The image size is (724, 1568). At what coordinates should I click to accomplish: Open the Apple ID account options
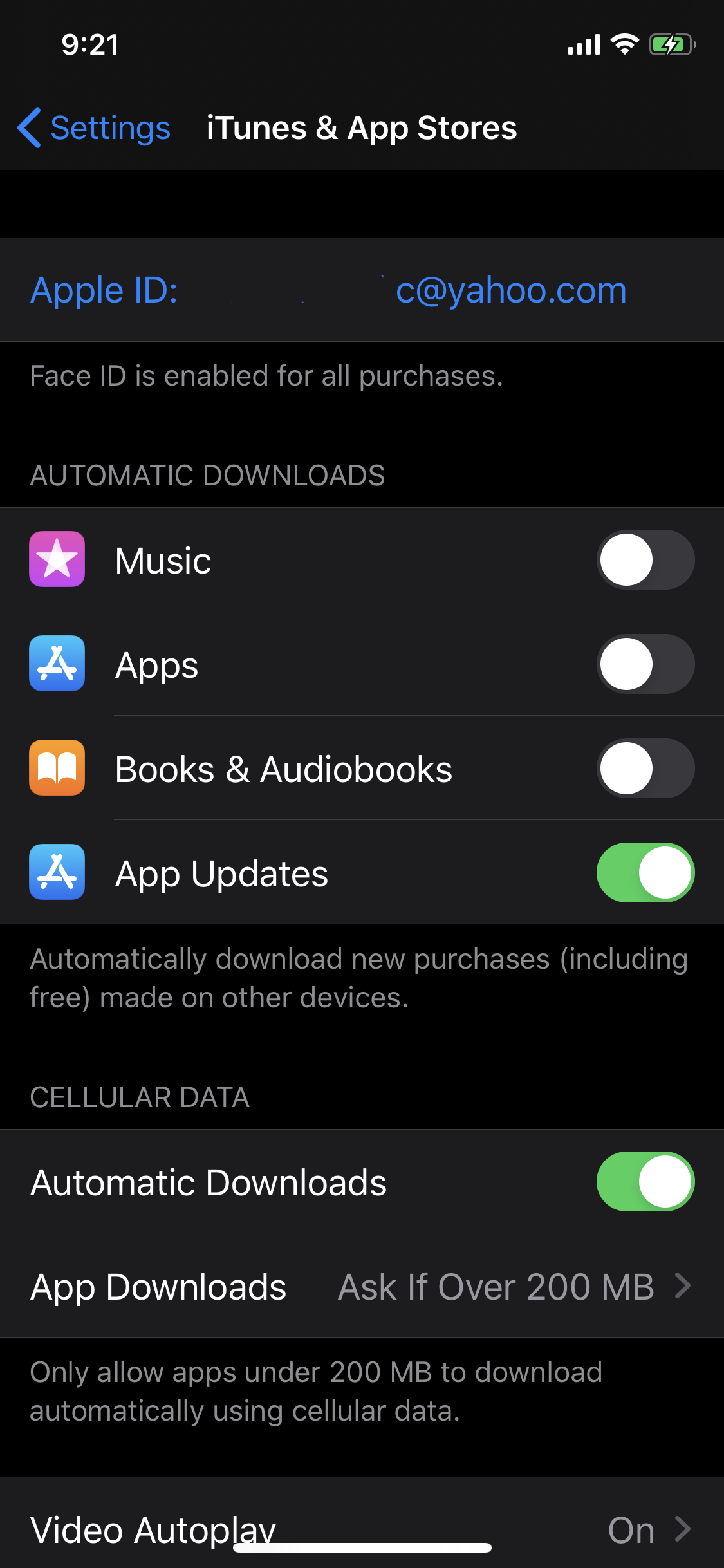coord(328,290)
